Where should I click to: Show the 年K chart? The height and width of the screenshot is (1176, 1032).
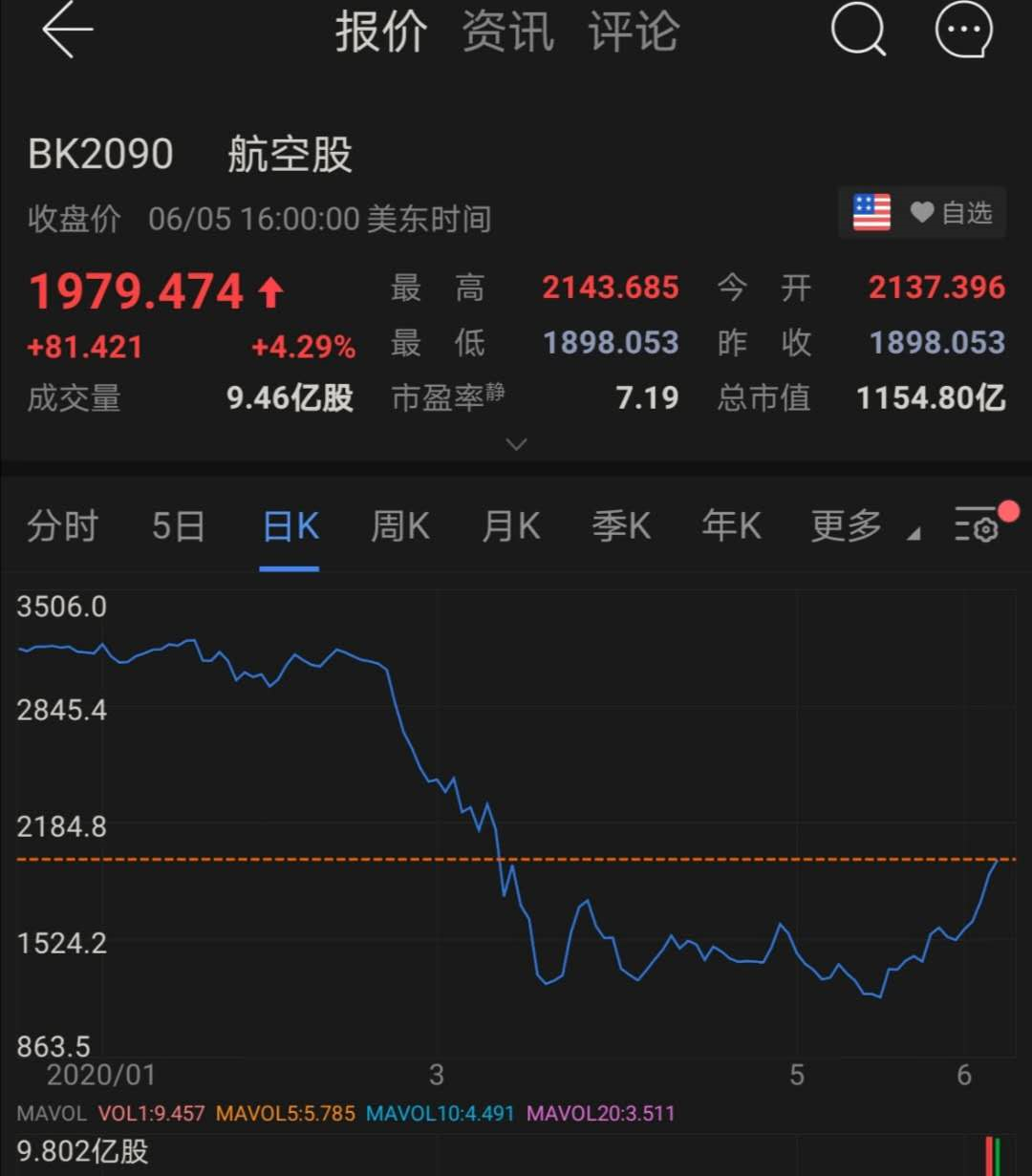click(731, 526)
